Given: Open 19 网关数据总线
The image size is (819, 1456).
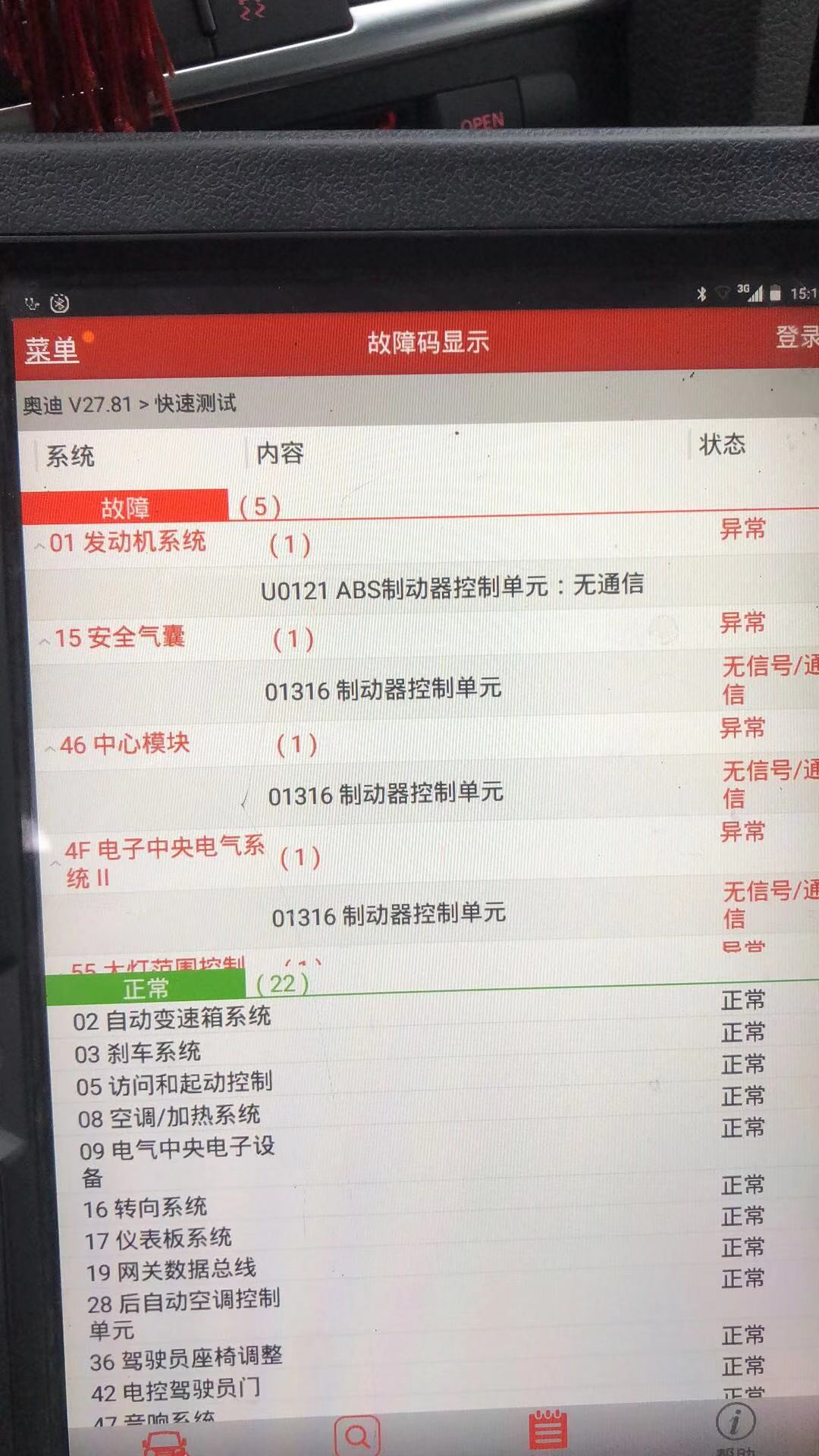Looking at the screenshot, I should 171,1270.
